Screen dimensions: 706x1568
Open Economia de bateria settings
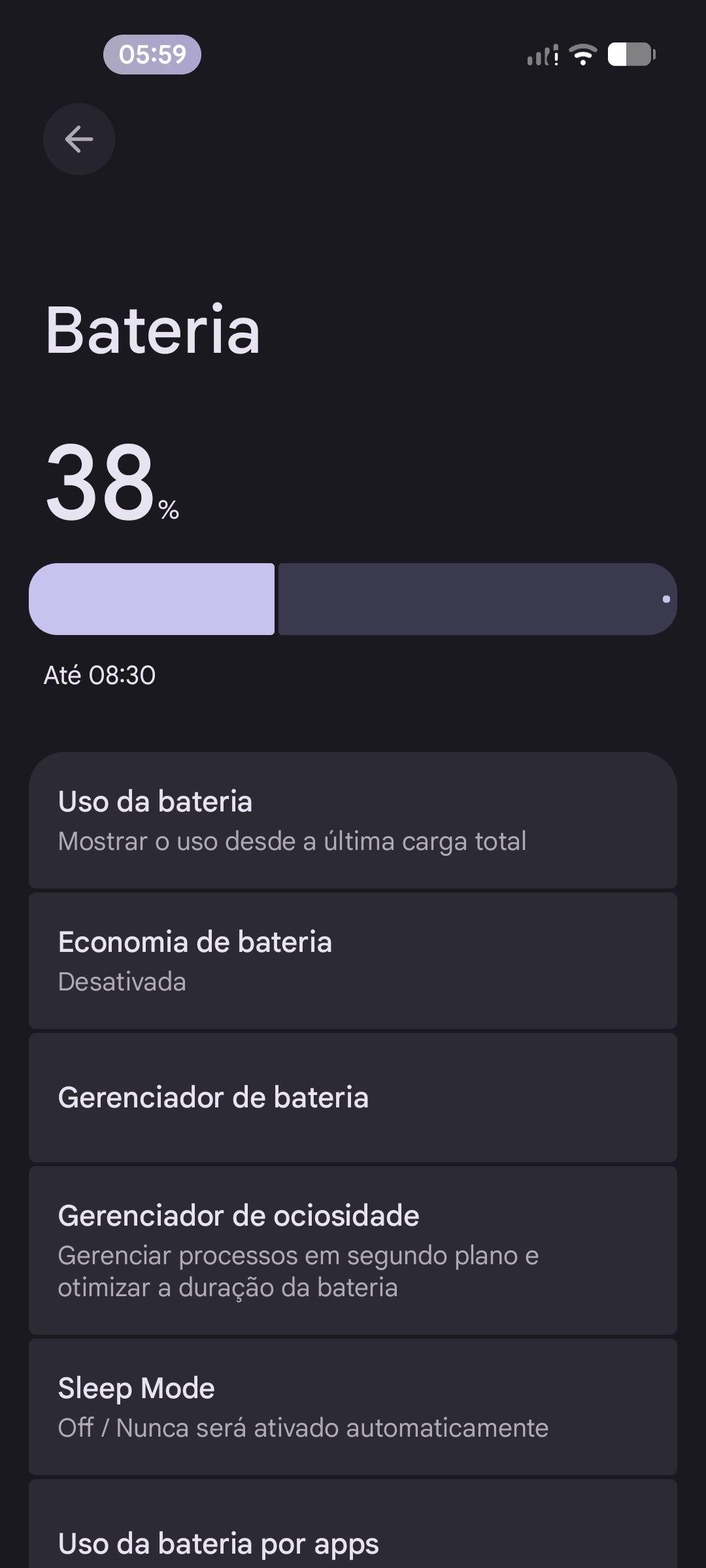click(x=353, y=960)
